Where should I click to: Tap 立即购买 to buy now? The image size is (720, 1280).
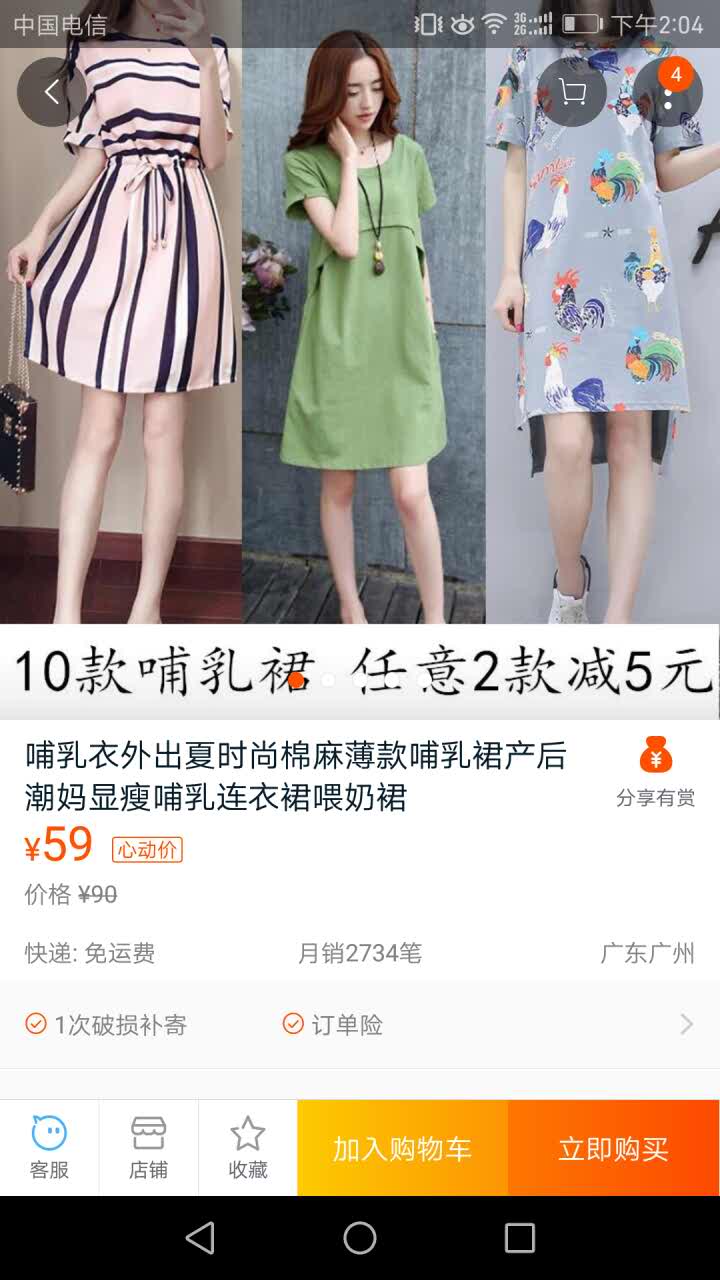[x=613, y=1148]
